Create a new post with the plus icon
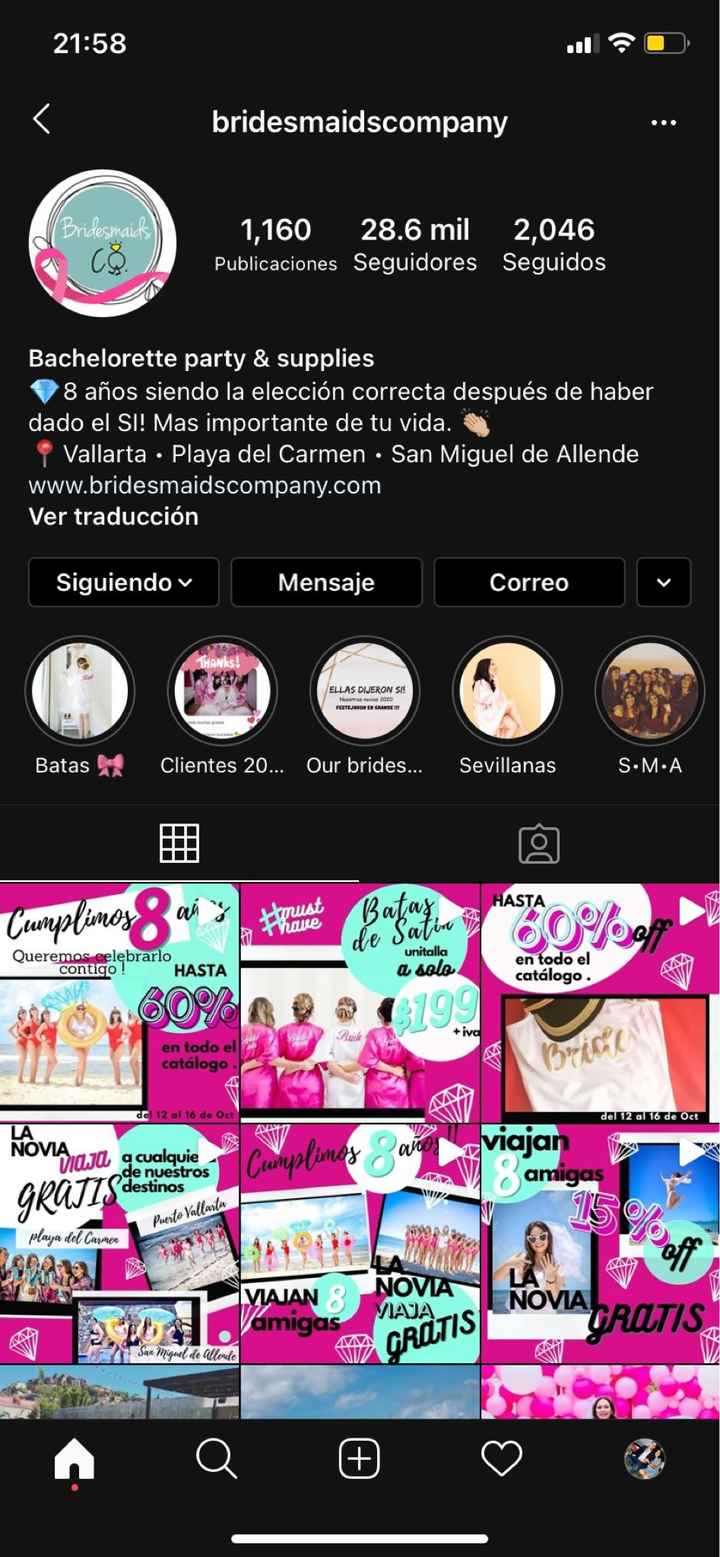The width and height of the screenshot is (720, 1557). point(360,1458)
